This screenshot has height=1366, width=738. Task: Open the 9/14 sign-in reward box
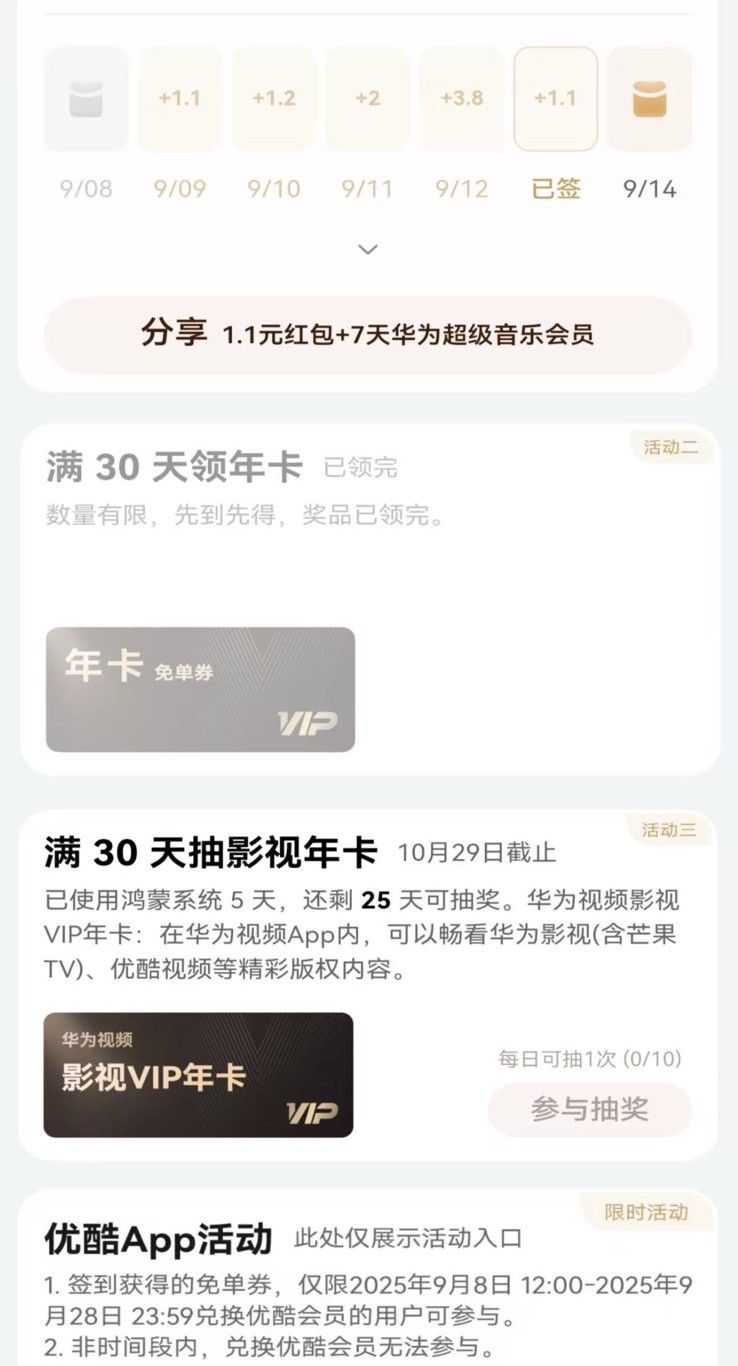649,99
